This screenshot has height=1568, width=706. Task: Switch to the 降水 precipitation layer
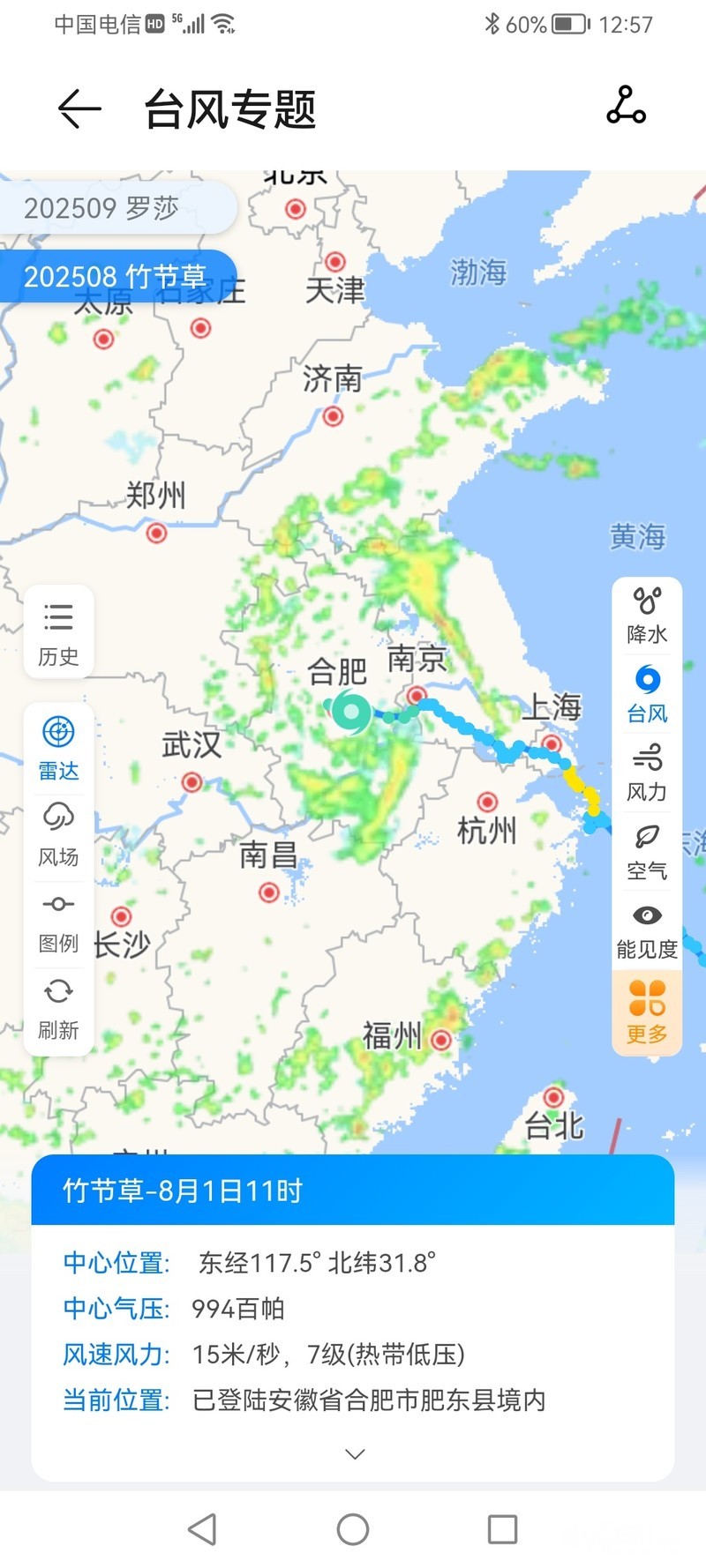pyautogui.click(x=647, y=616)
